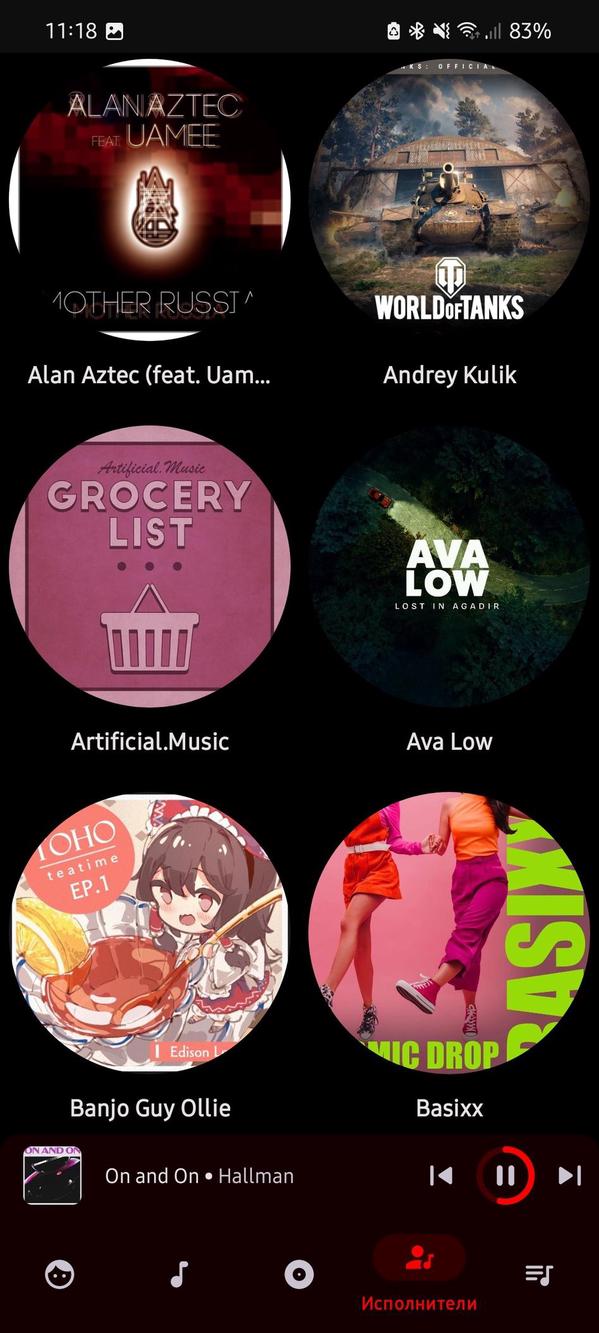Skip to the next track

click(570, 1176)
